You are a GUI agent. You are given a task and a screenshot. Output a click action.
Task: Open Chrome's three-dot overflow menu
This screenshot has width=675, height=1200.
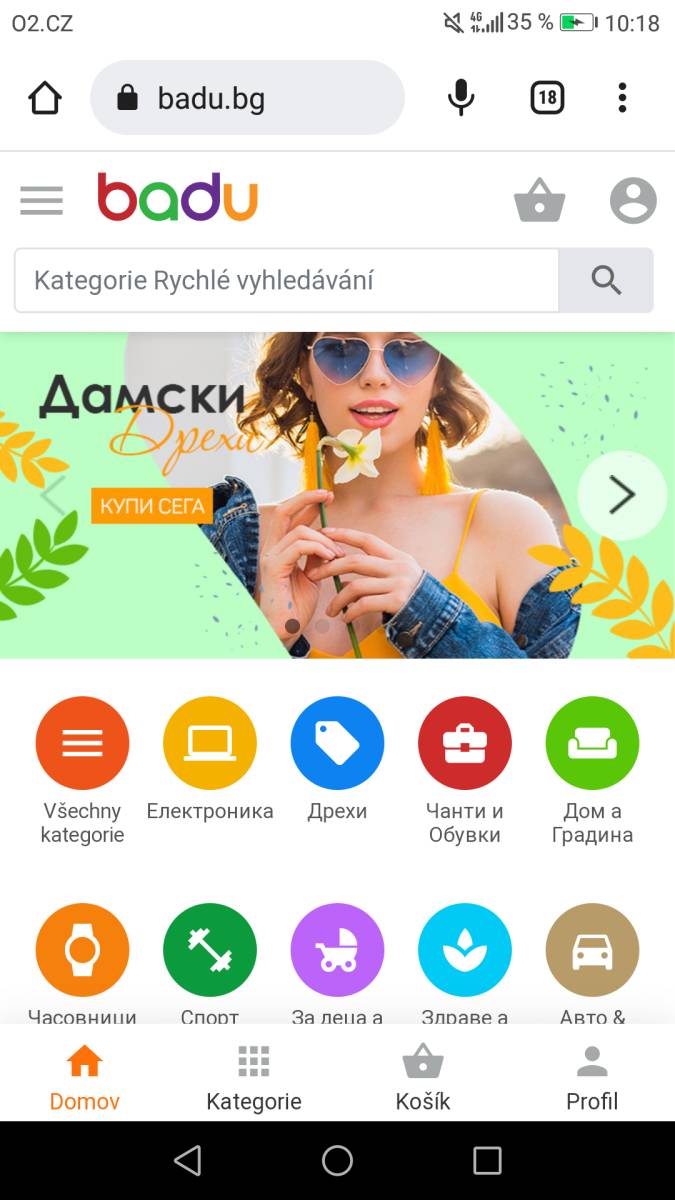click(622, 98)
